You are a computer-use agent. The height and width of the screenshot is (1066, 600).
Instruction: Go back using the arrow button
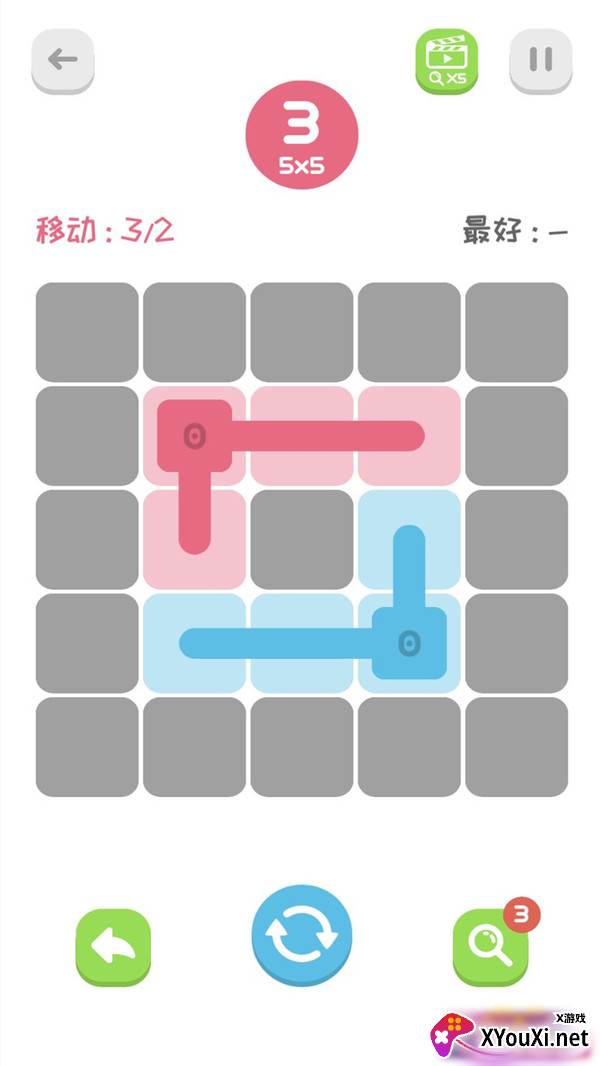63,61
